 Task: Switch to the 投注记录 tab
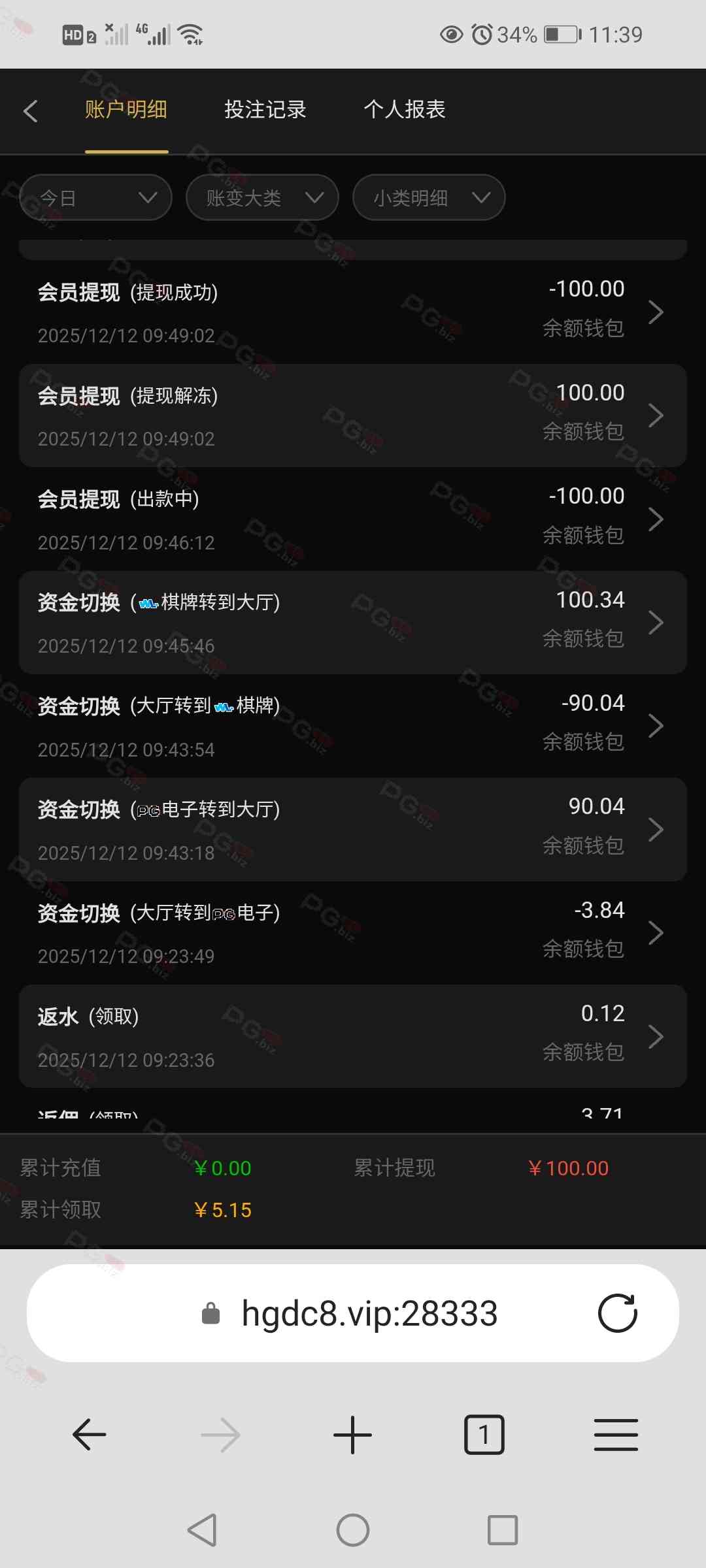(x=265, y=110)
